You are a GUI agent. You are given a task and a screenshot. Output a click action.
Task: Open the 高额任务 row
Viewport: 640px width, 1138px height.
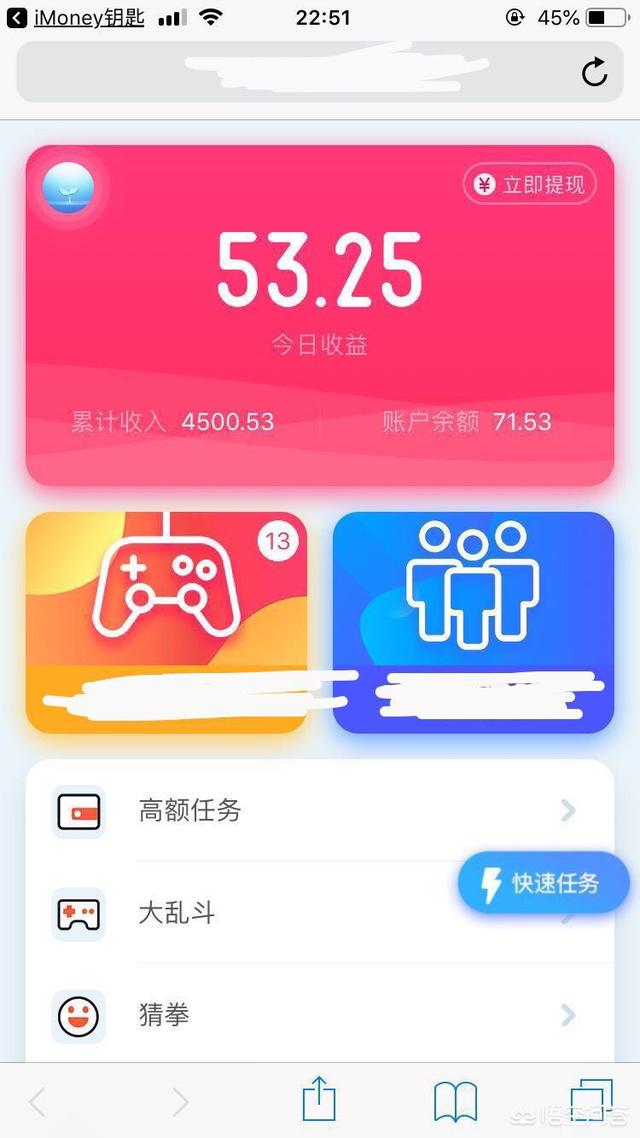[x=319, y=811]
